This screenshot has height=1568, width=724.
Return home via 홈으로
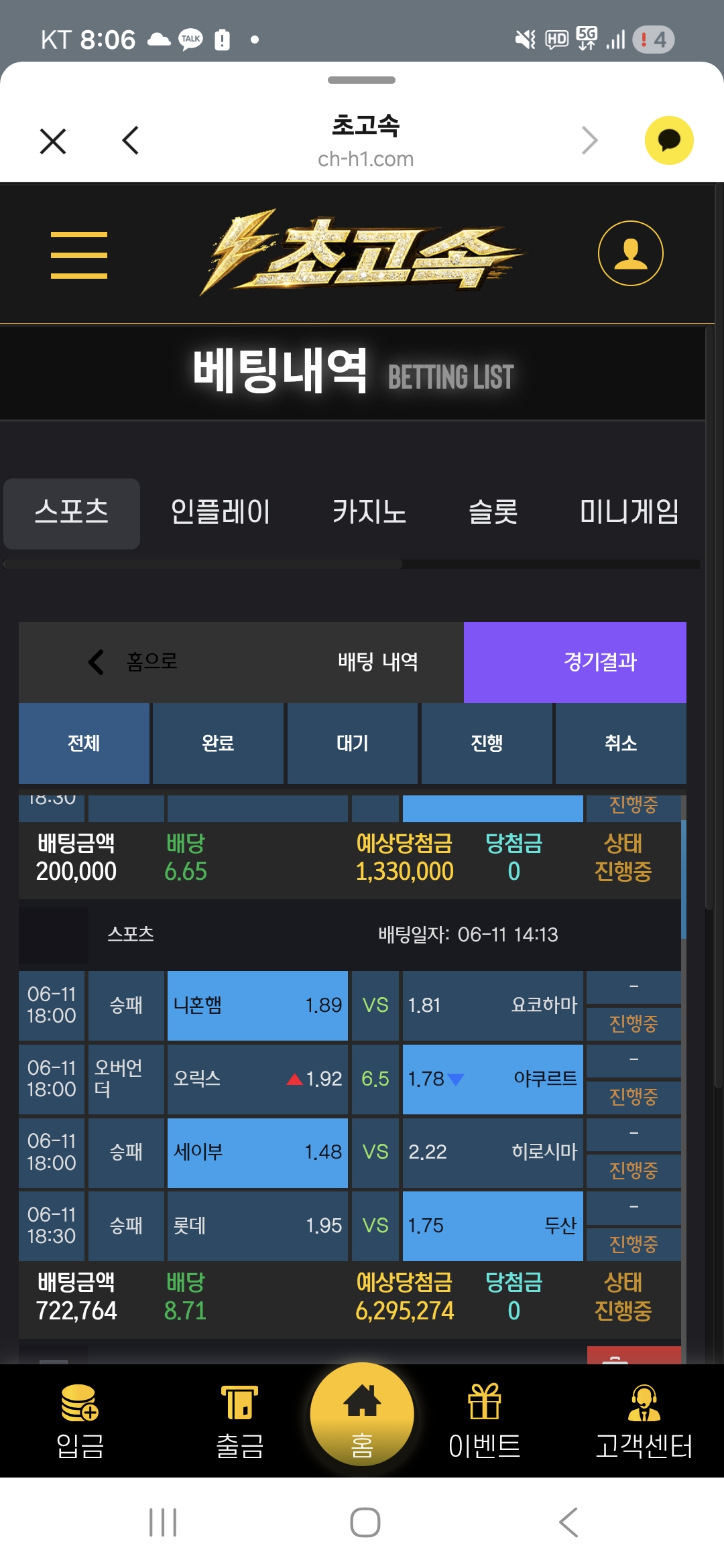tap(133, 662)
